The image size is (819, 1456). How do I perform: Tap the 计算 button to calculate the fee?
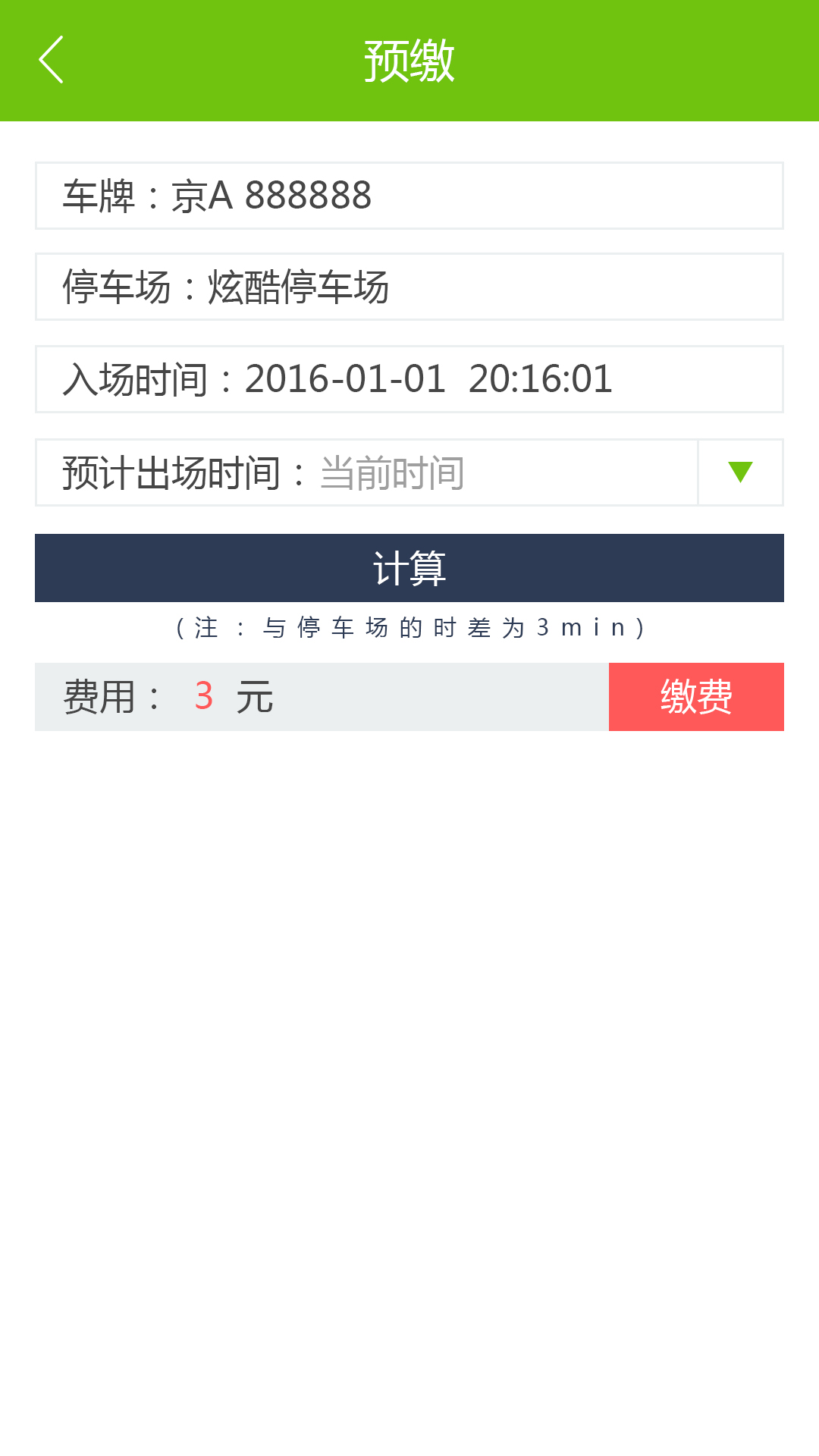409,568
